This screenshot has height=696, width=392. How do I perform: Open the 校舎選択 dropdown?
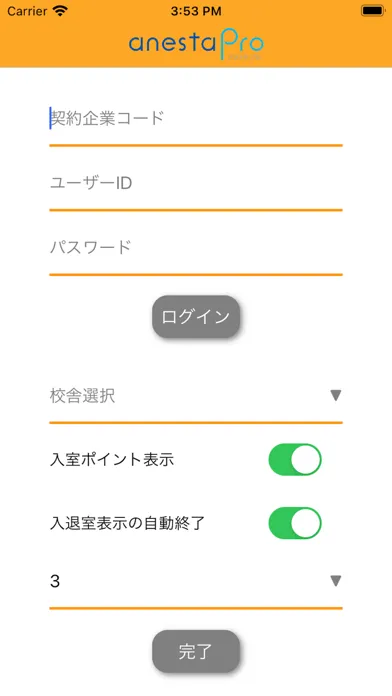196,396
